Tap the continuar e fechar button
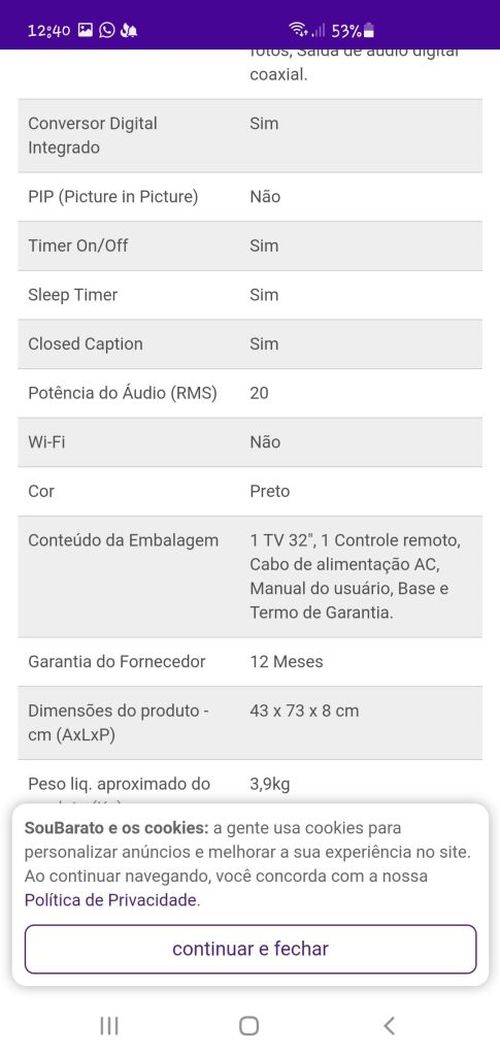Image resolution: width=500 pixels, height=1056 pixels. click(x=250, y=949)
